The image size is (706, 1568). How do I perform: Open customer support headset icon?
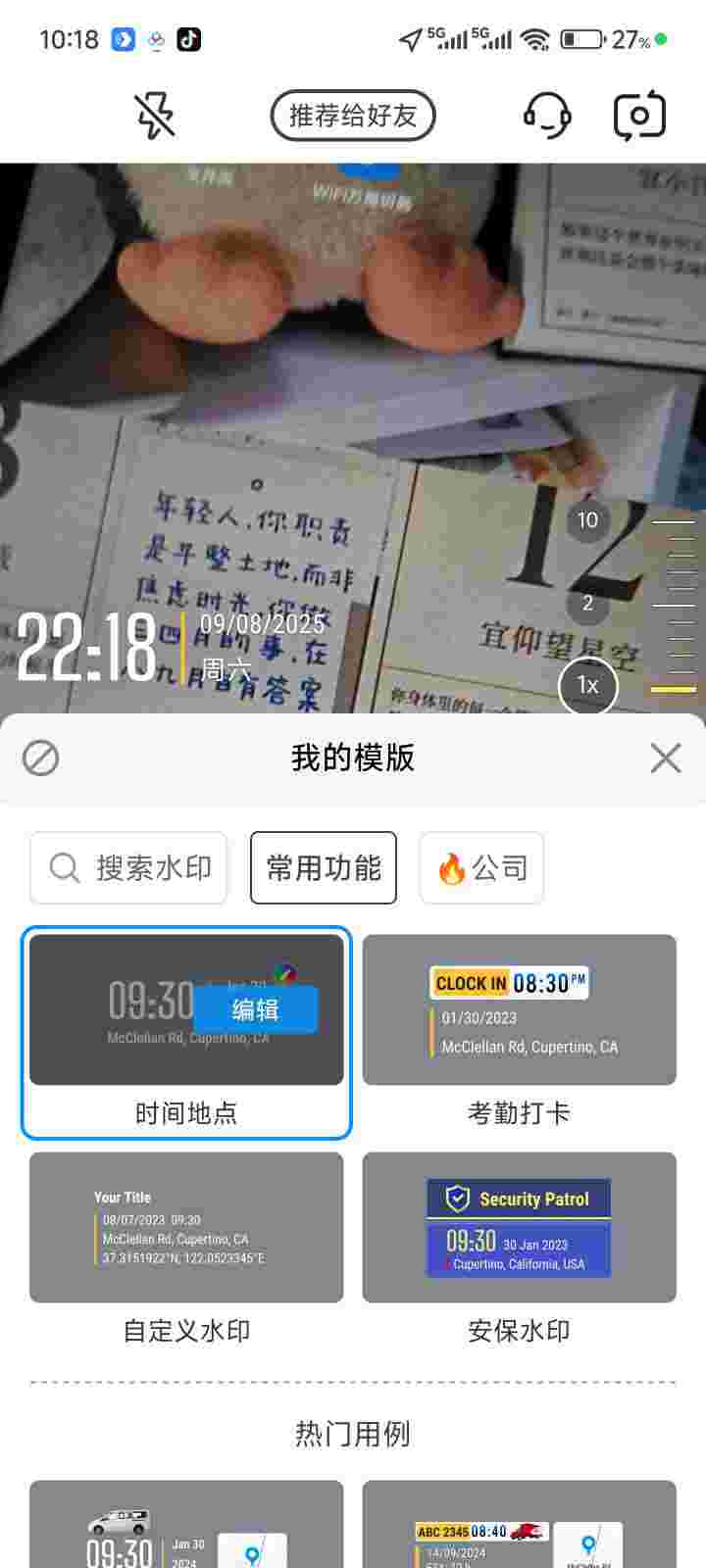pos(547,116)
